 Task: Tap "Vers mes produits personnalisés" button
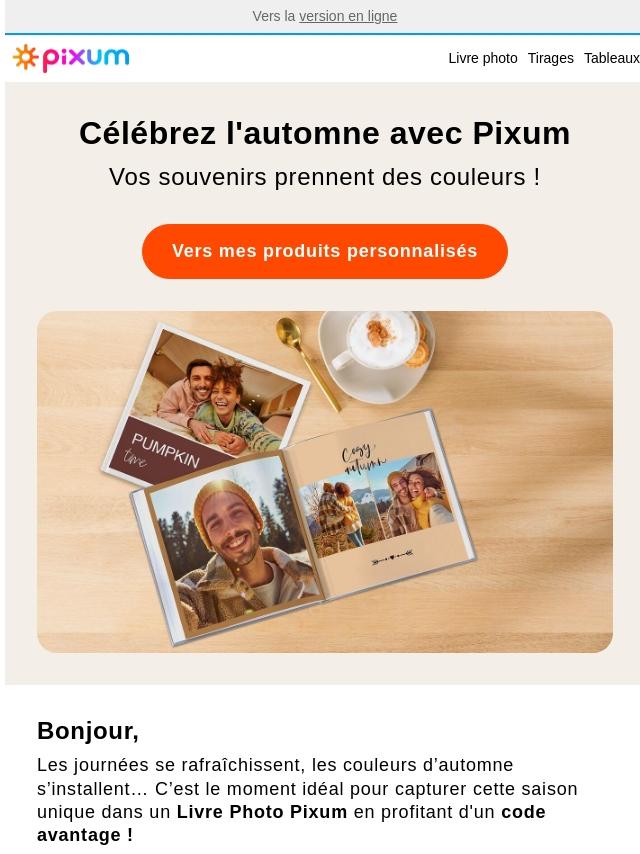(x=325, y=251)
